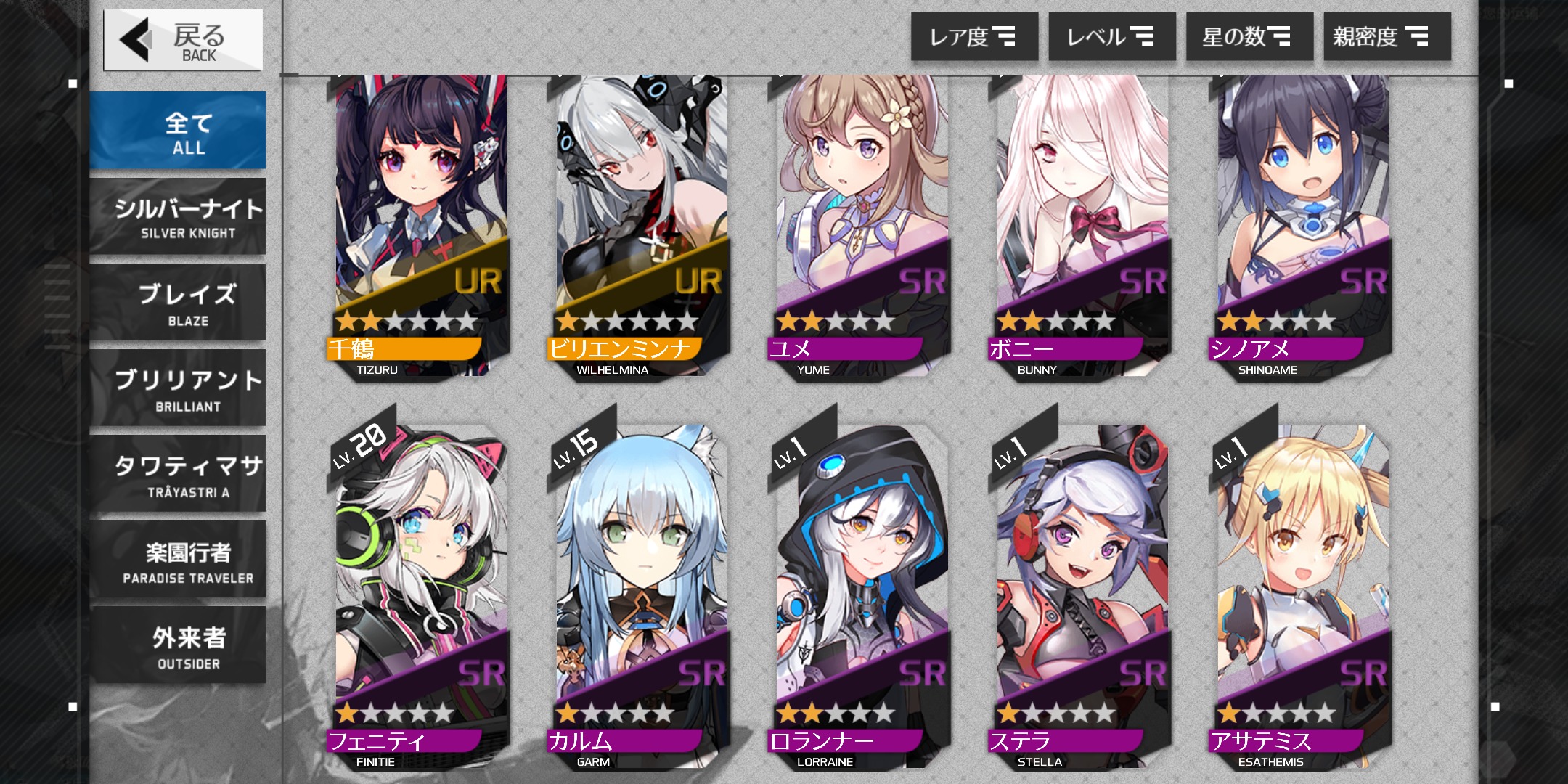Filter by Paradise Traveler faction
This screenshot has height=784, width=1568.
pyautogui.click(x=178, y=559)
